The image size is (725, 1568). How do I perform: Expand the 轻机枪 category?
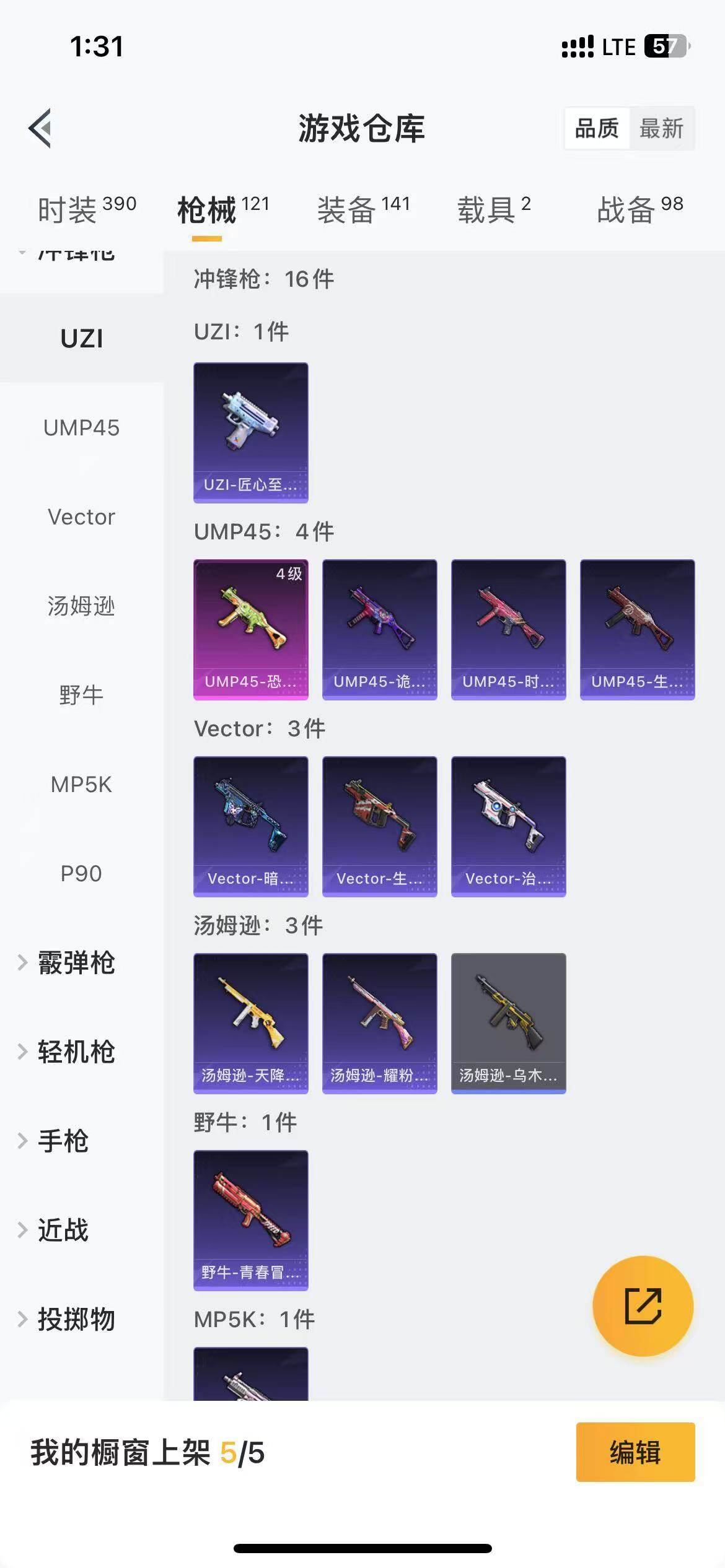pos(76,1052)
